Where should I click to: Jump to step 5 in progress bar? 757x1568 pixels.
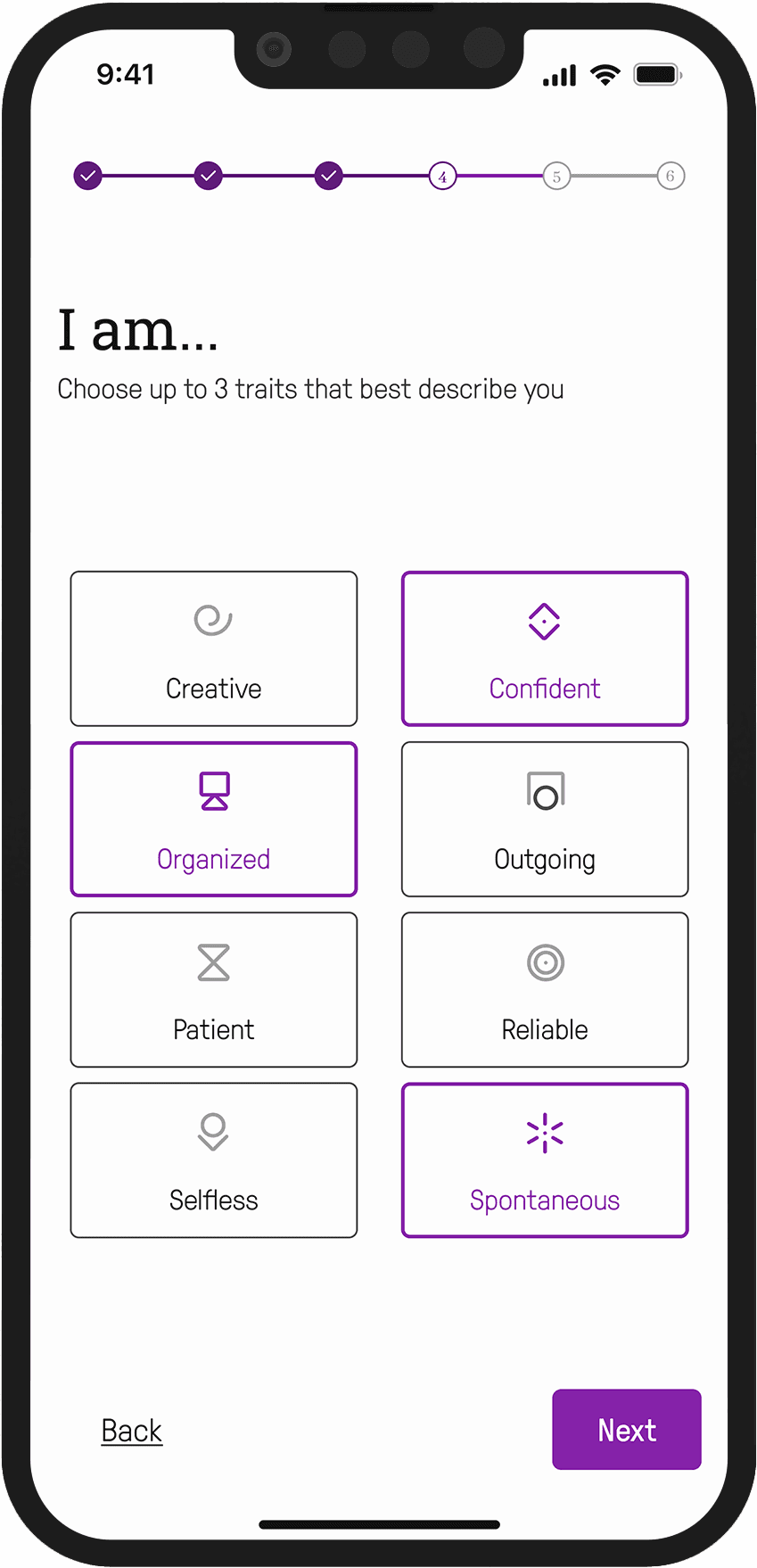coord(556,176)
